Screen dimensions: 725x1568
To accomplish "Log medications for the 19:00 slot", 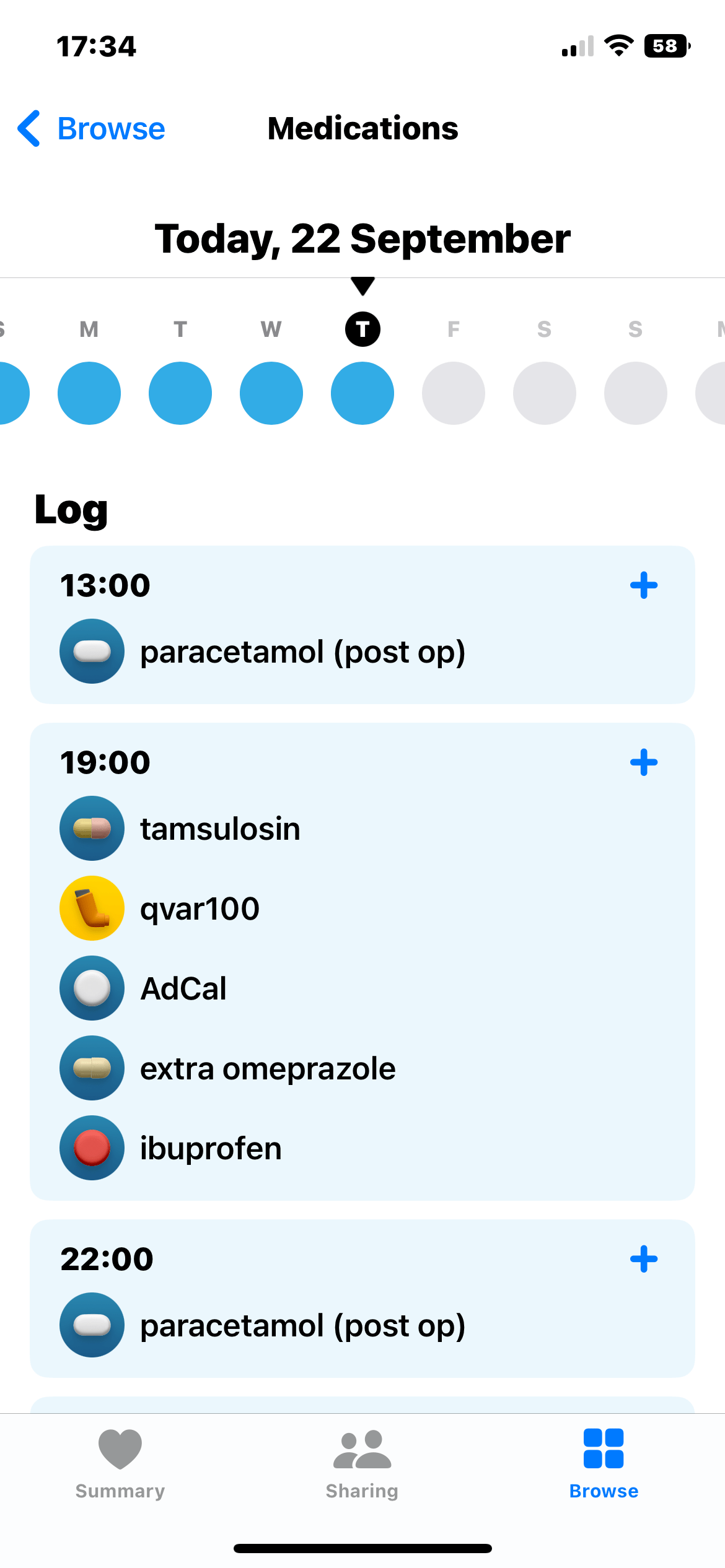I will click(643, 762).
